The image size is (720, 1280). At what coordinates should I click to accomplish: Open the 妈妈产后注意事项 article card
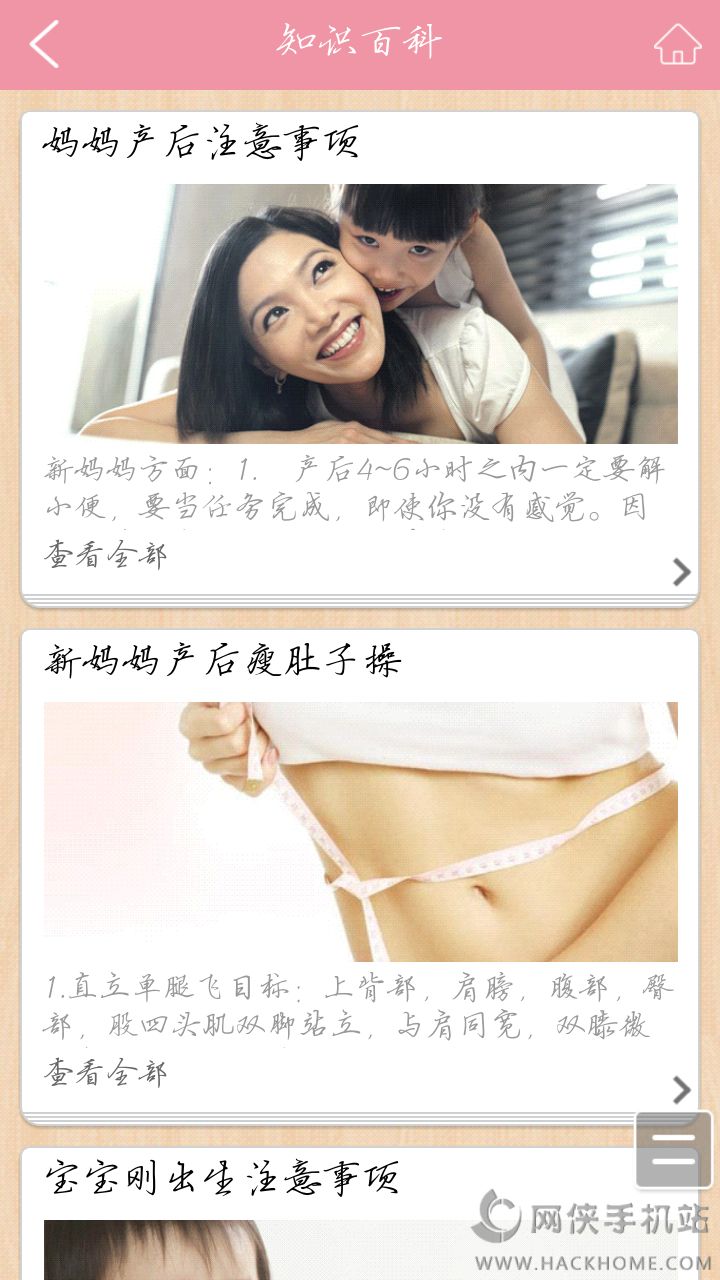pyautogui.click(x=360, y=313)
